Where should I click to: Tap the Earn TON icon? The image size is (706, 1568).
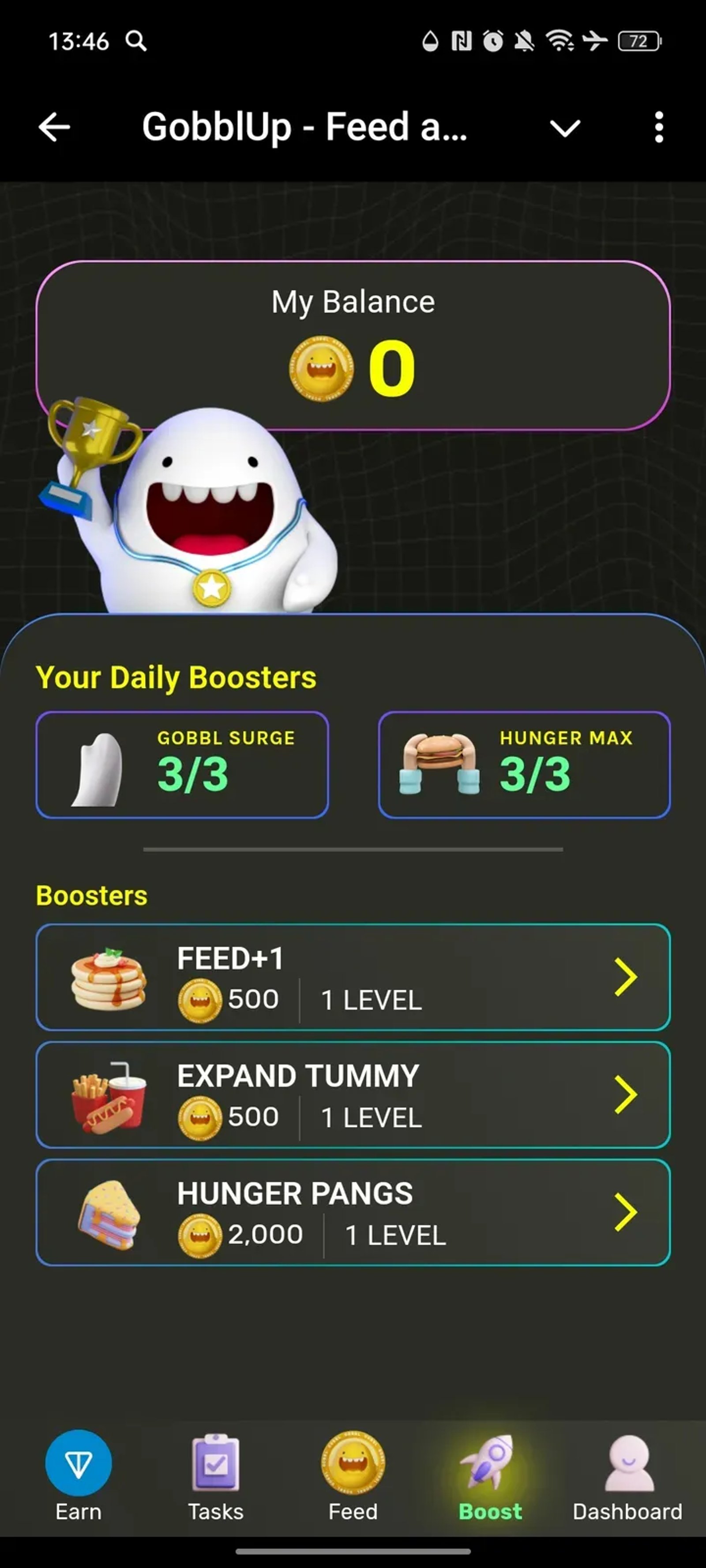click(x=78, y=1463)
